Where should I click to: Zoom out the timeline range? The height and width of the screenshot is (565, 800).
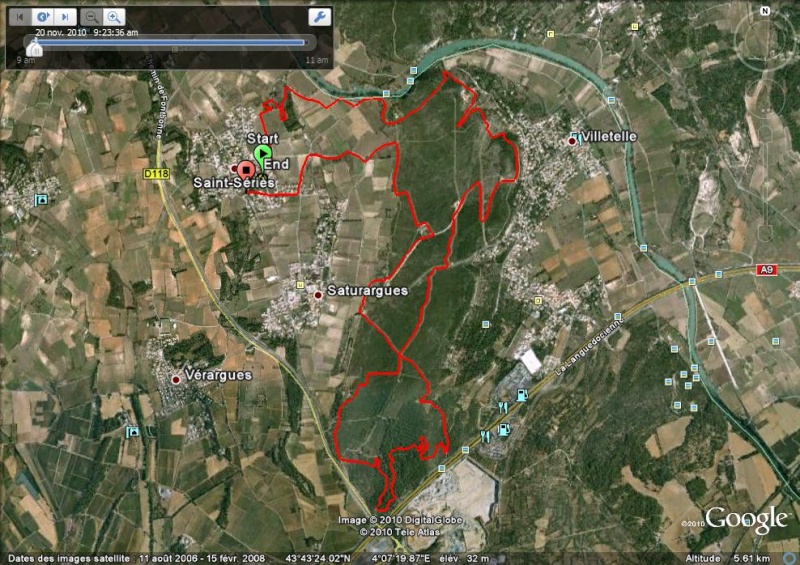tap(91, 17)
